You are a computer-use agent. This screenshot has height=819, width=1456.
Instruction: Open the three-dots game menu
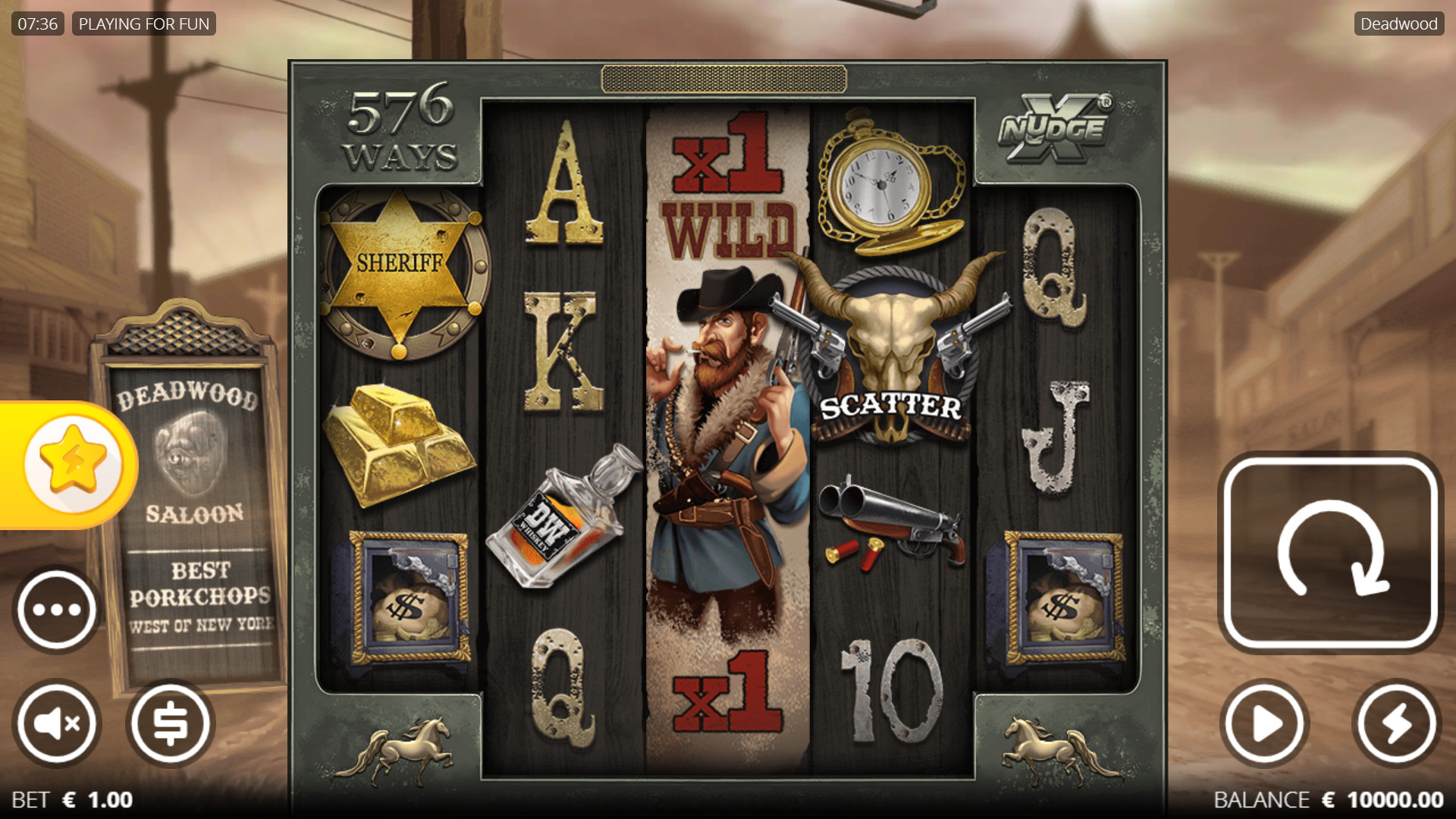click(x=56, y=610)
